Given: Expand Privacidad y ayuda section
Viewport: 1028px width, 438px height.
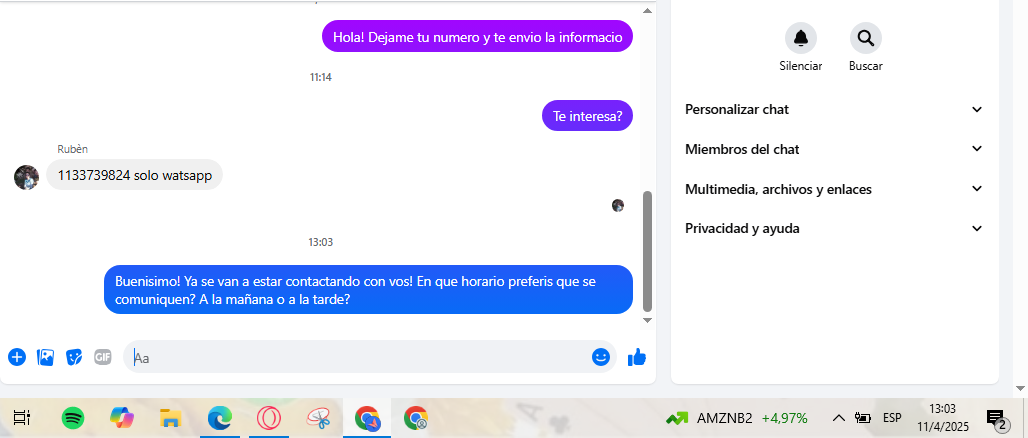Looking at the screenshot, I should (x=834, y=228).
